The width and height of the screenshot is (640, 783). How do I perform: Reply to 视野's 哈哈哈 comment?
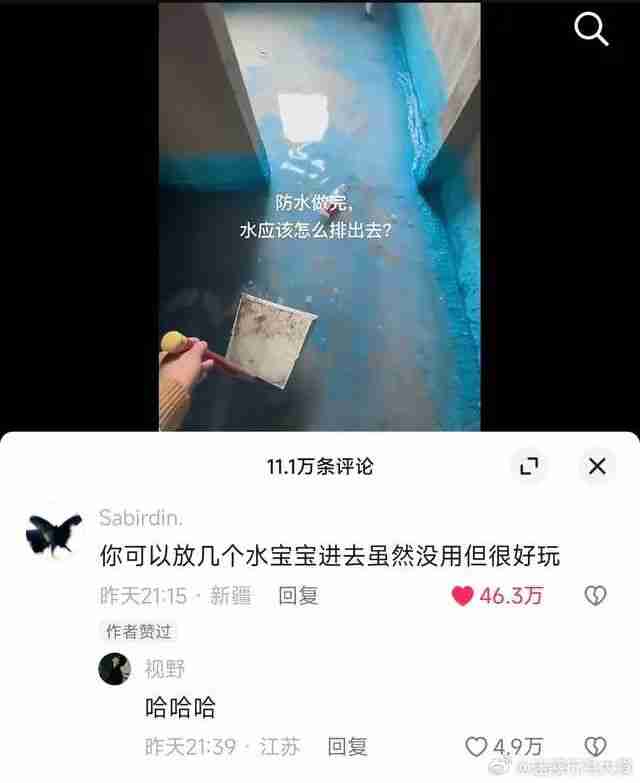pos(347,746)
